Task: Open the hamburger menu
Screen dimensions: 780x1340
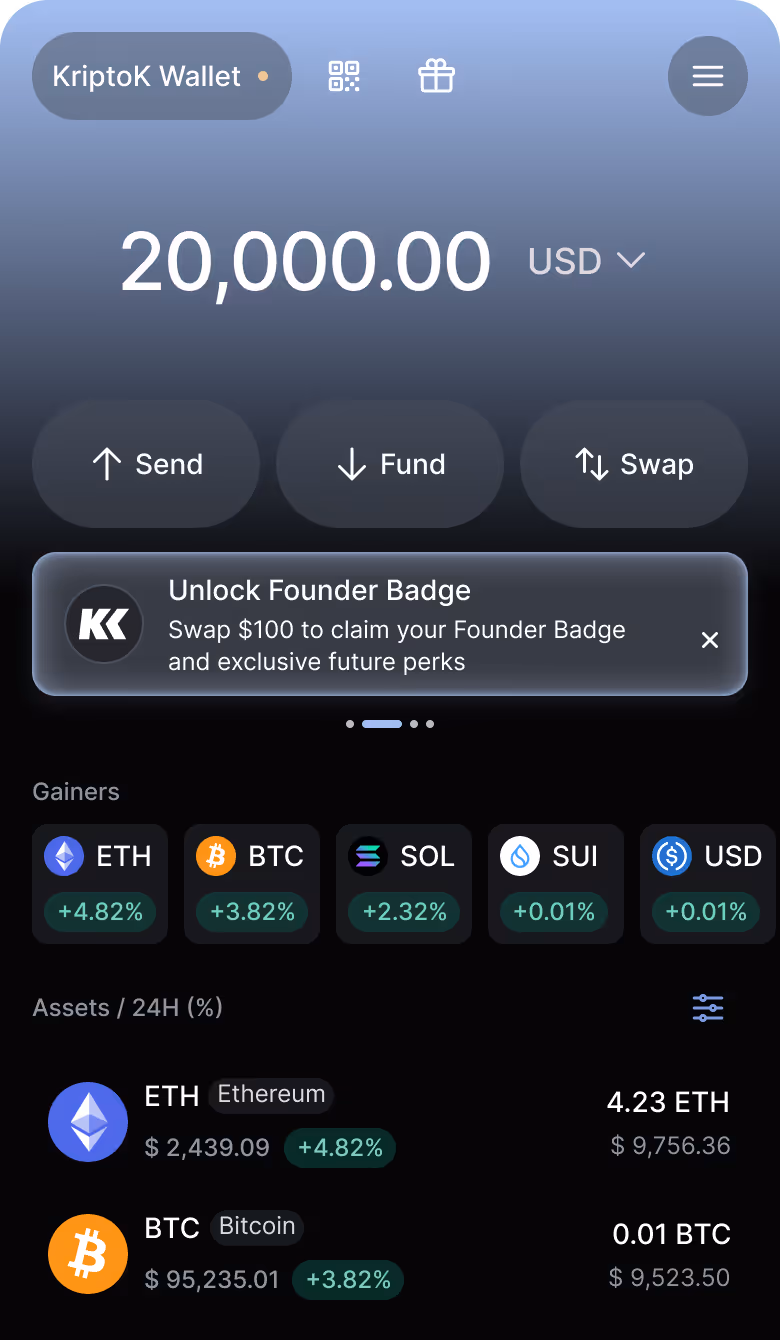Action: [707, 76]
